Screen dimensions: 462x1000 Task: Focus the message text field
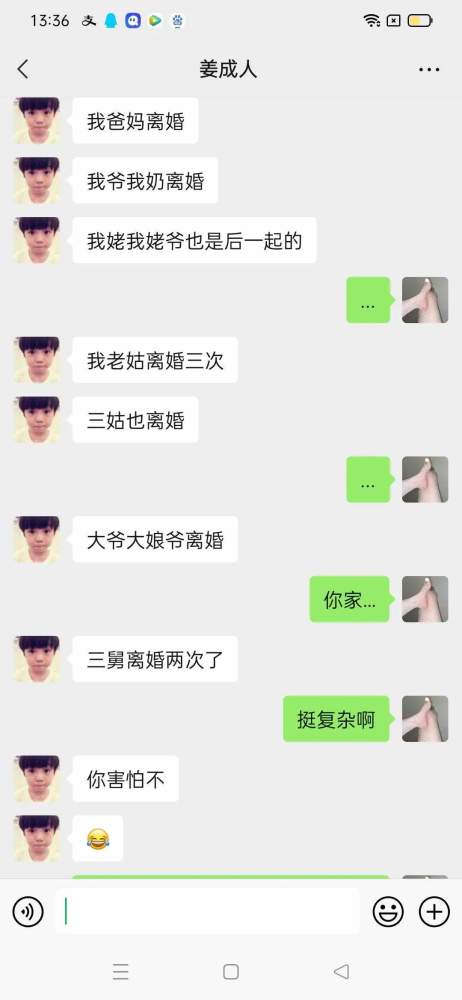(x=207, y=911)
